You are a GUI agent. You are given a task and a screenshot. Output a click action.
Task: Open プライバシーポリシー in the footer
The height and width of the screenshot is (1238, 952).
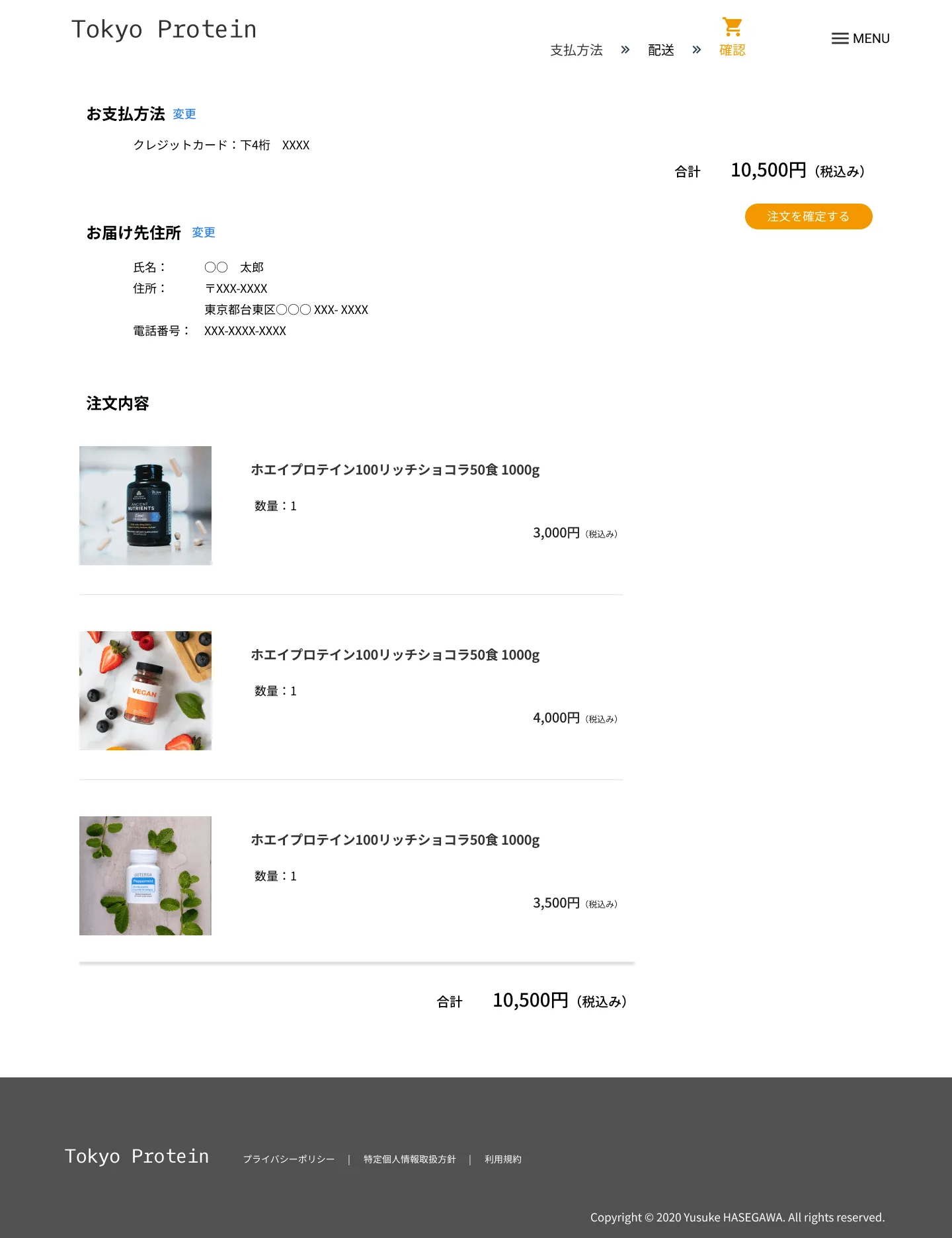289,1159
